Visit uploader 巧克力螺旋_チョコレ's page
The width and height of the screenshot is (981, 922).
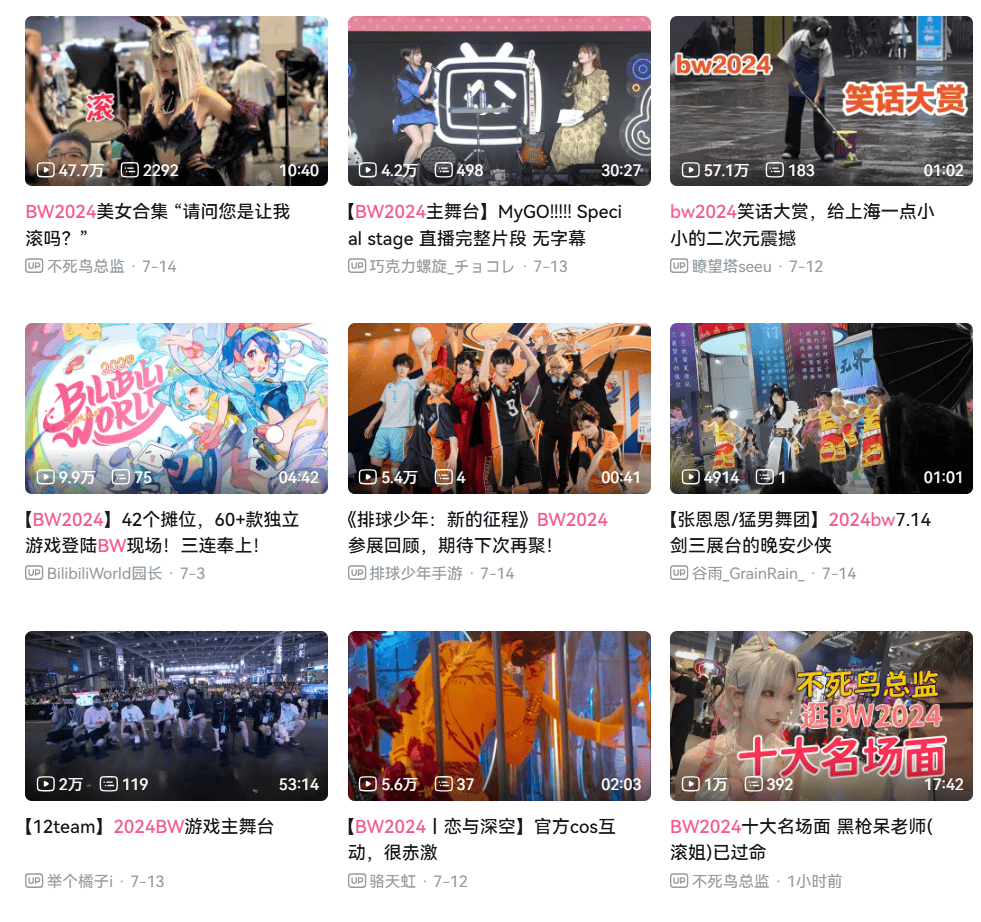pyautogui.click(x=441, y=266)
